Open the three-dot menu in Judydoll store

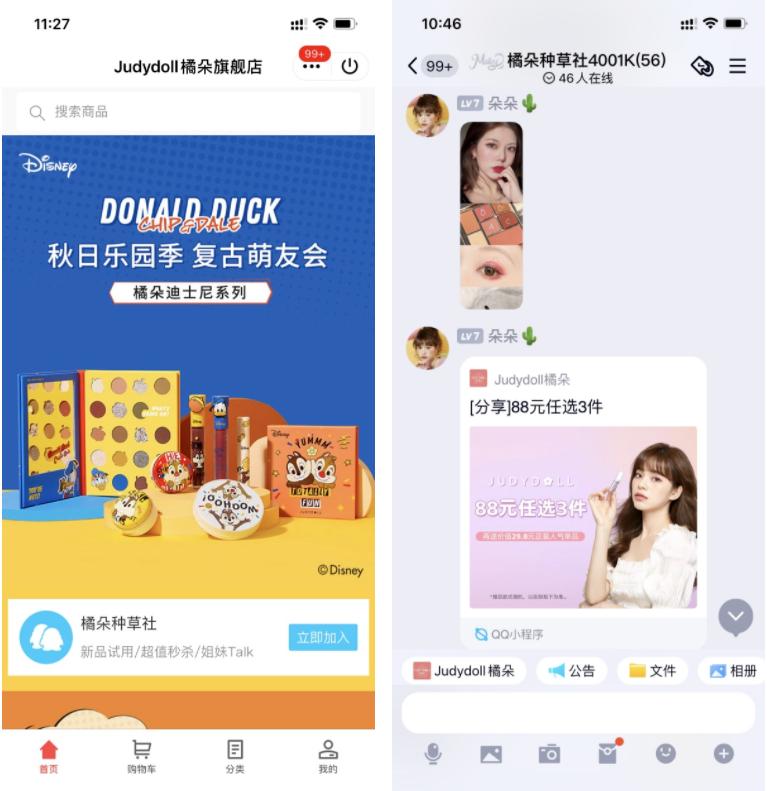pyautogui.click(x=313, y=67)
